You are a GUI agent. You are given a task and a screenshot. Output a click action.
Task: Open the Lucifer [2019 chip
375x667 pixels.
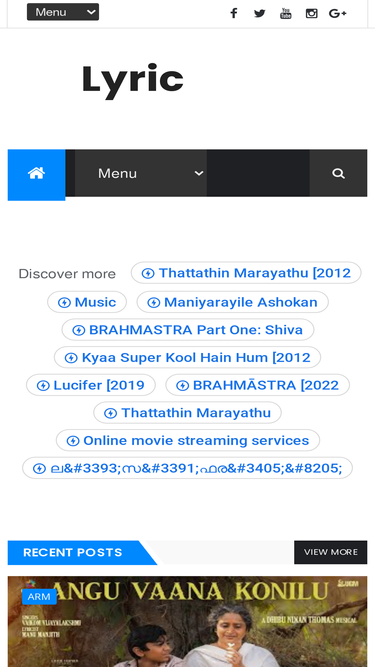tap(91, 385)
